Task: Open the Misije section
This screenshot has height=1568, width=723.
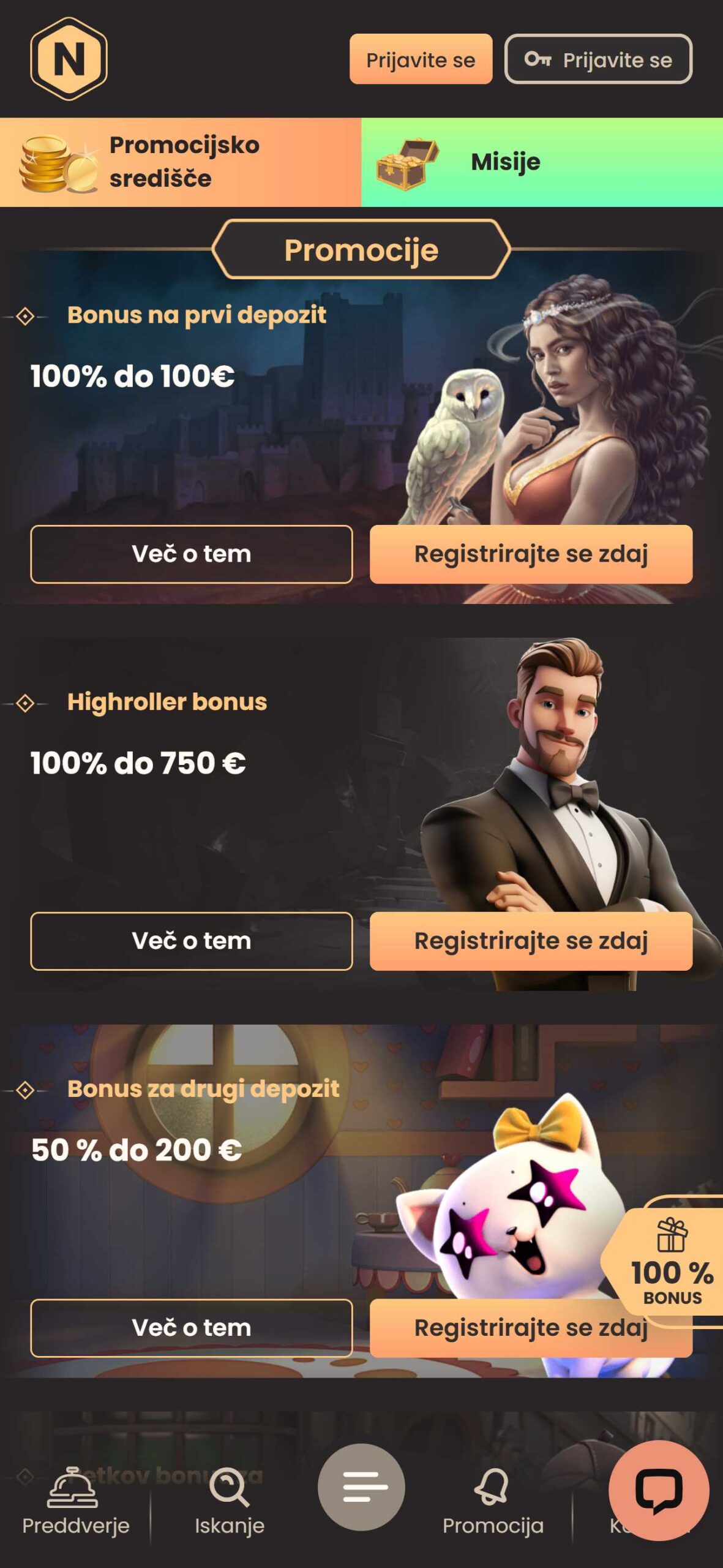Action: pos(542,162)
